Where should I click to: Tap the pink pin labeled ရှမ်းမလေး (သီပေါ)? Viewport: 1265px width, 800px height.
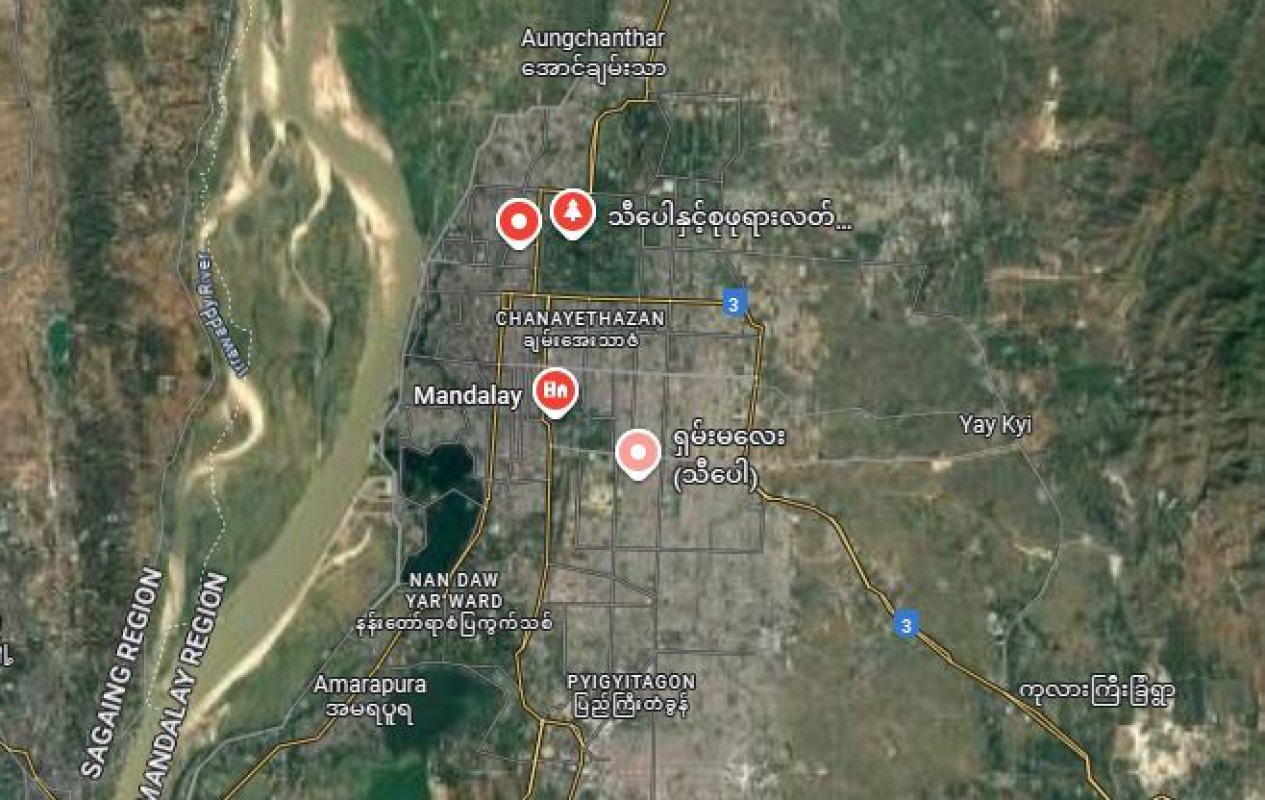(638, 452)
